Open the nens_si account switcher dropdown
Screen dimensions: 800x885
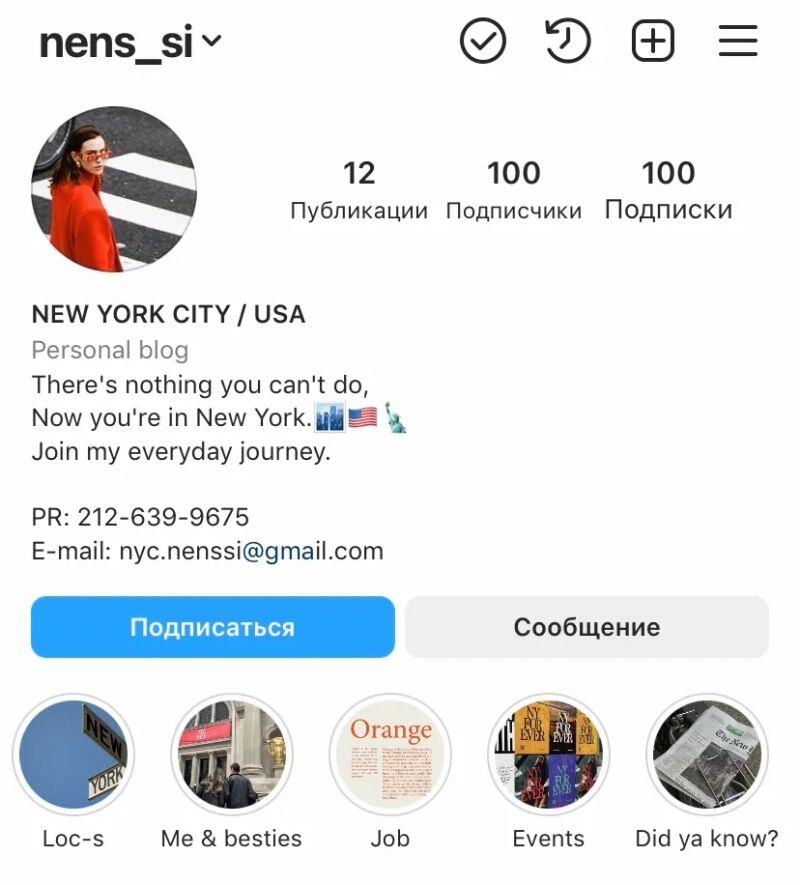(130, 43)
